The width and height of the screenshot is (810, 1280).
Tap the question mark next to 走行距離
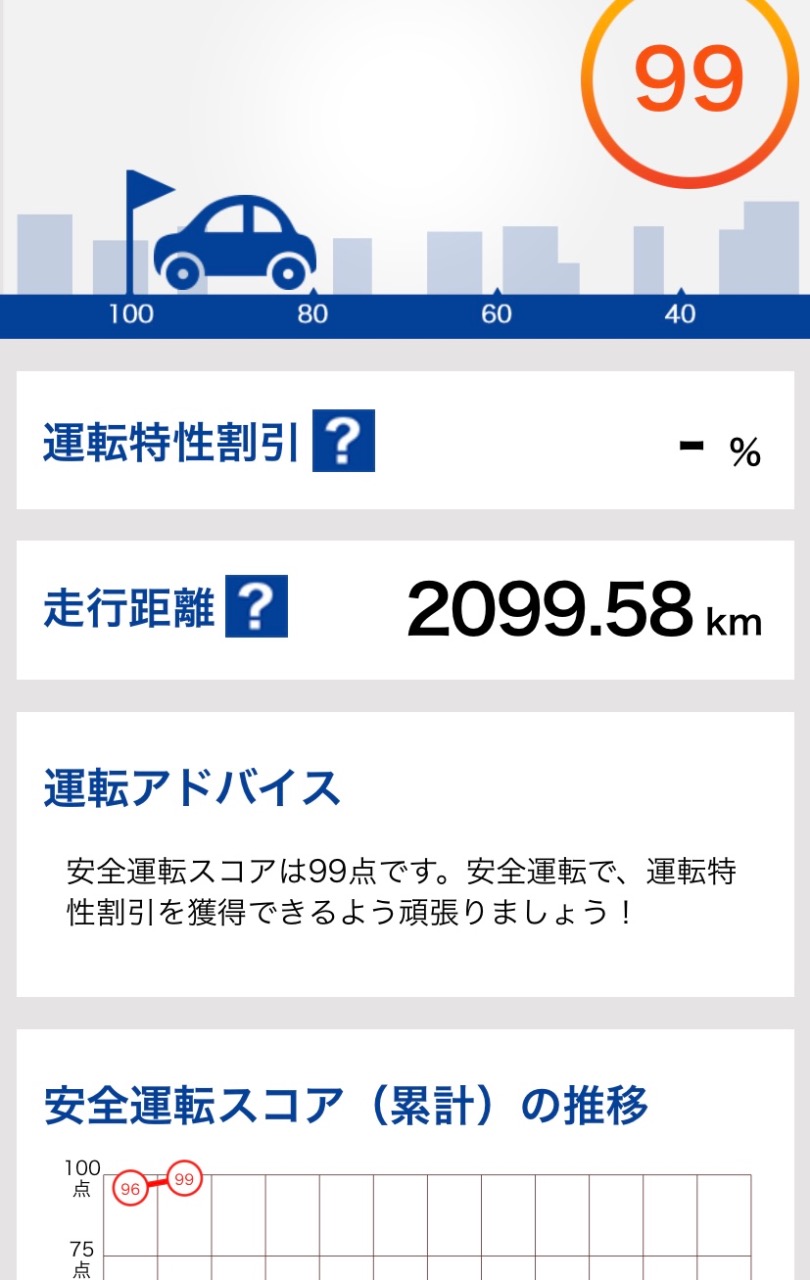point(256,606)
